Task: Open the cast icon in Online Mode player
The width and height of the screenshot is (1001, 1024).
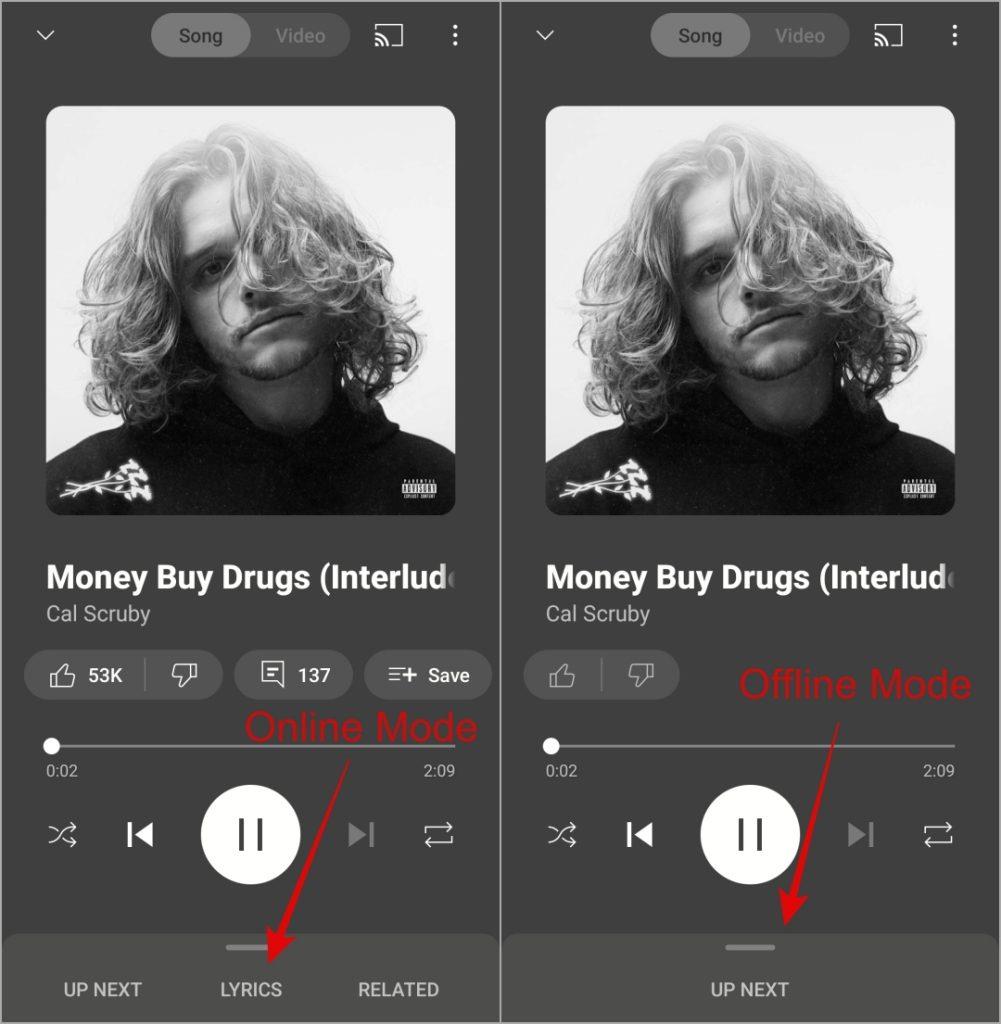Action: pyautogui.click(x=388, y=36)
